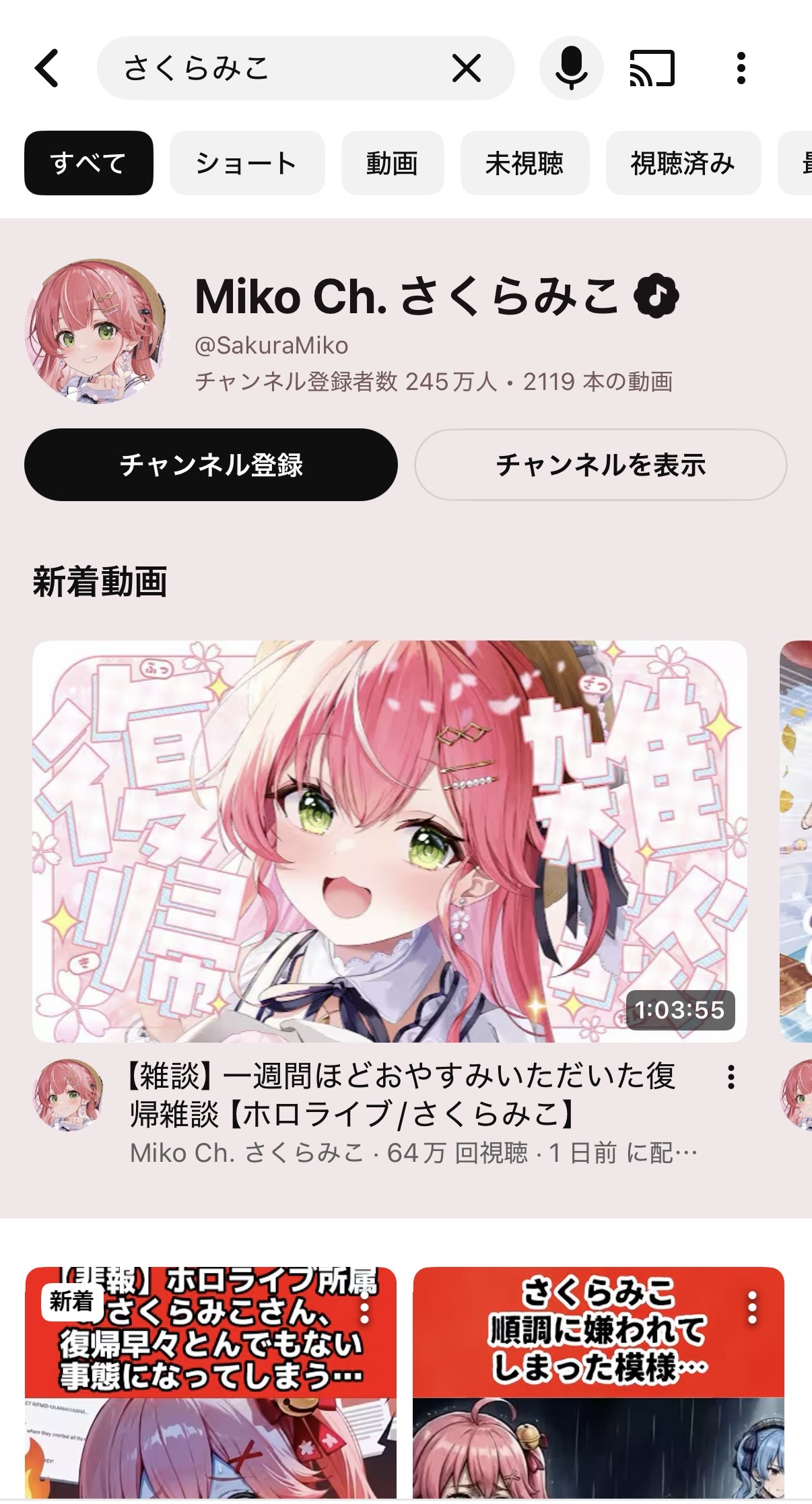Open the top-right overflow menu
This screenshot has width=812, height=1504.
coord(741,68)
